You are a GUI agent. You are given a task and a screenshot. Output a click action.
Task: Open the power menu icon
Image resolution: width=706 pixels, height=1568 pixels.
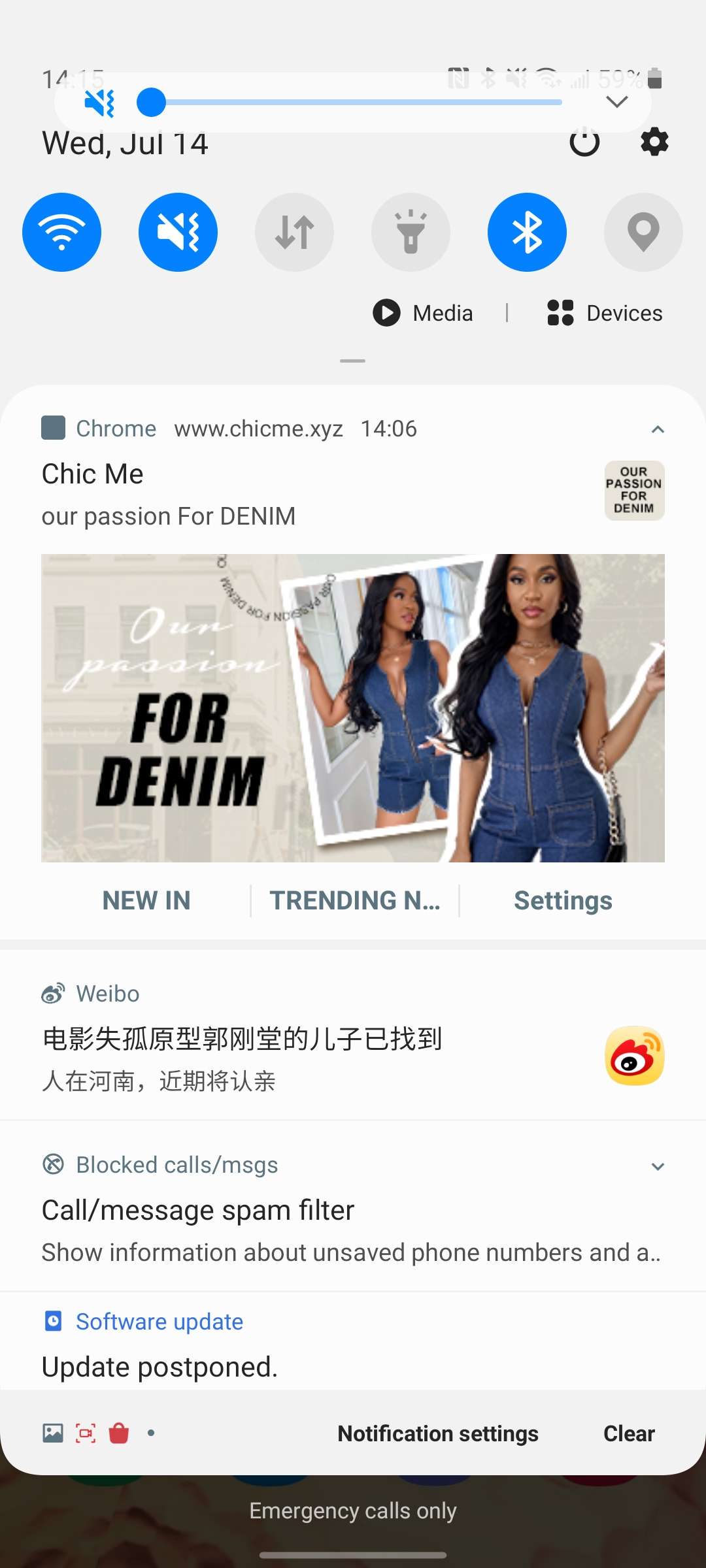pos(584,142)
